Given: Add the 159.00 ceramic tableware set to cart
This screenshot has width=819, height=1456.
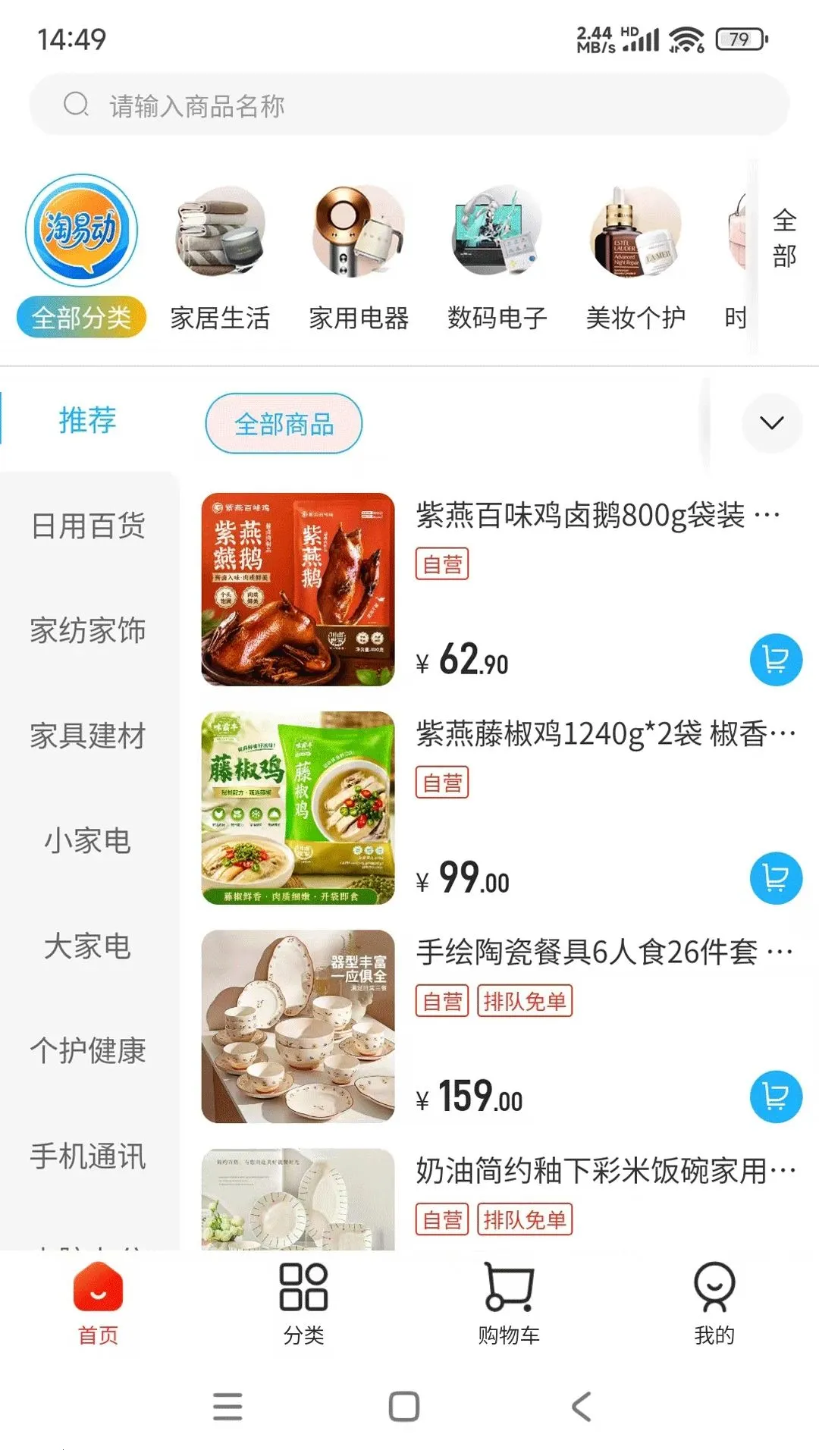Looking at the screenshot, I should (x=776, y=1097).
